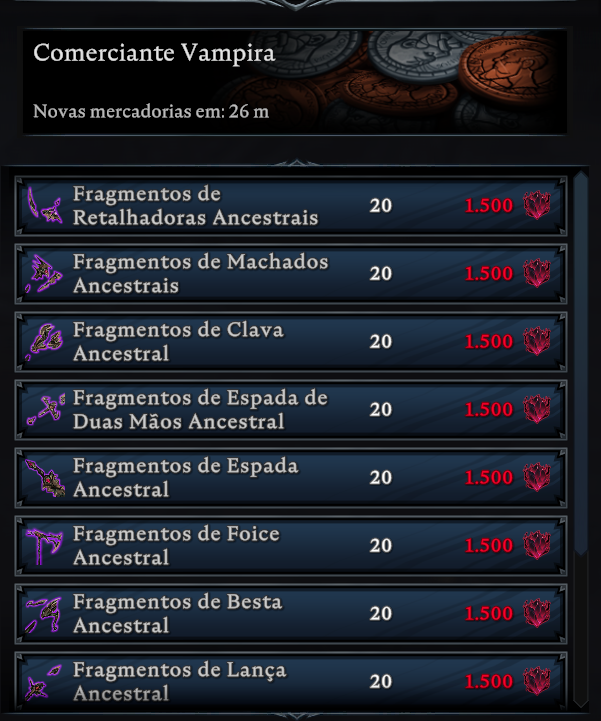Buy Fragmentos de Foice Ancestral
The image size is (601, 721).
290,546
